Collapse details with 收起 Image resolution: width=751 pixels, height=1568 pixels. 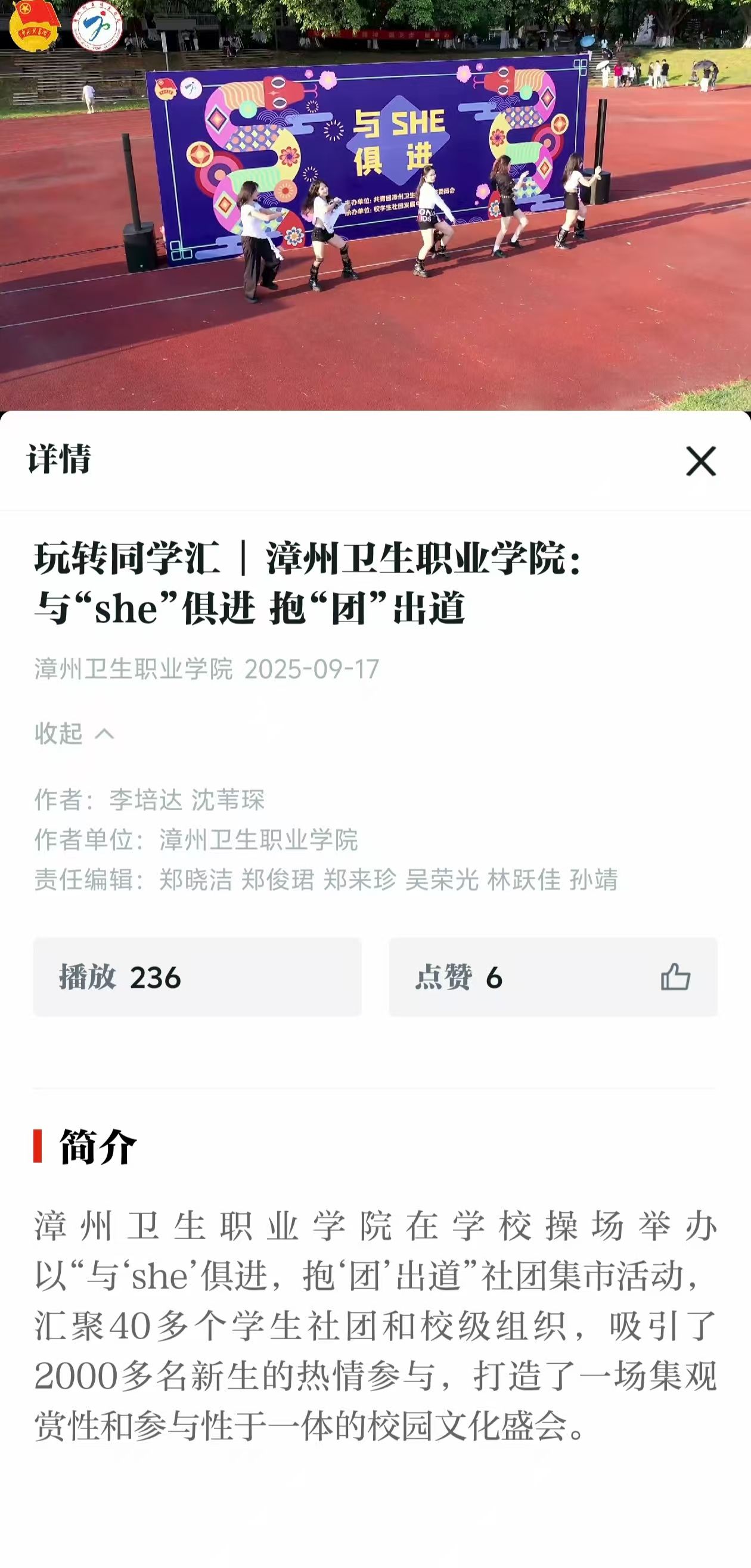[75, 733]
